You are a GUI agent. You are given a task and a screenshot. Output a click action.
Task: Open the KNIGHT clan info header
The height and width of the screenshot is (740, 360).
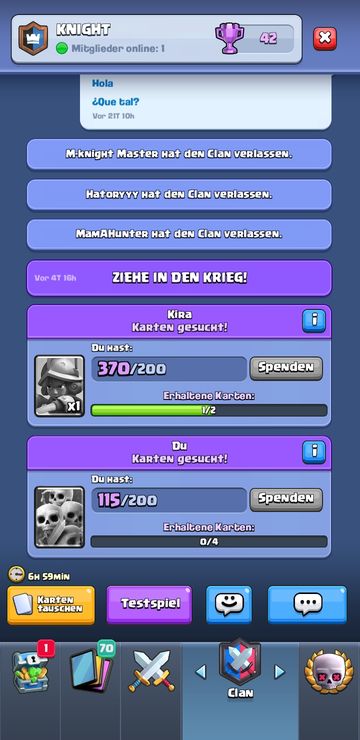pyautogui.click(x=157, y=39)
